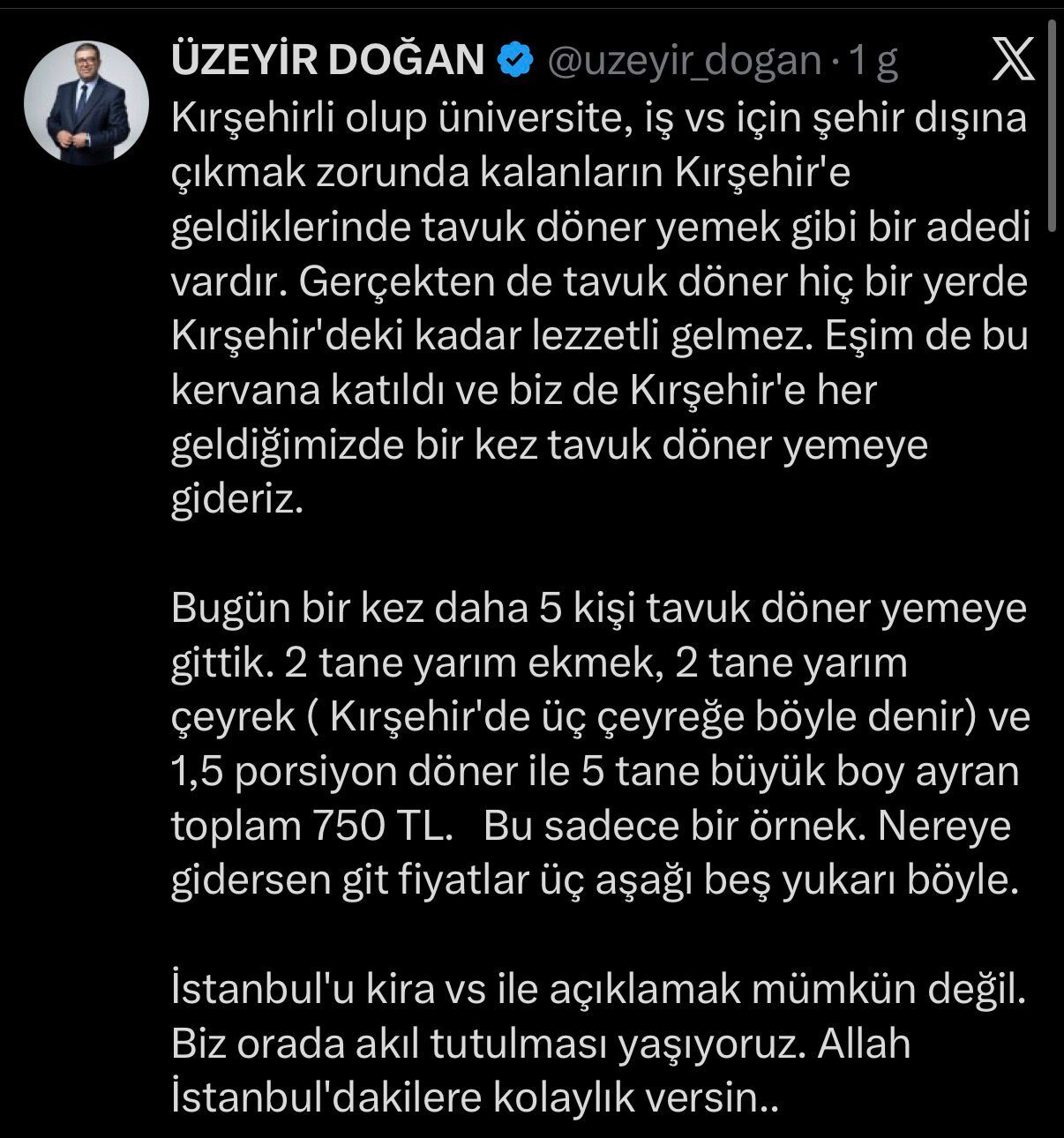This screenshot has width=1064, height=1138.
Task: Tap the X logo to view the post on X
Action: 1012,60
